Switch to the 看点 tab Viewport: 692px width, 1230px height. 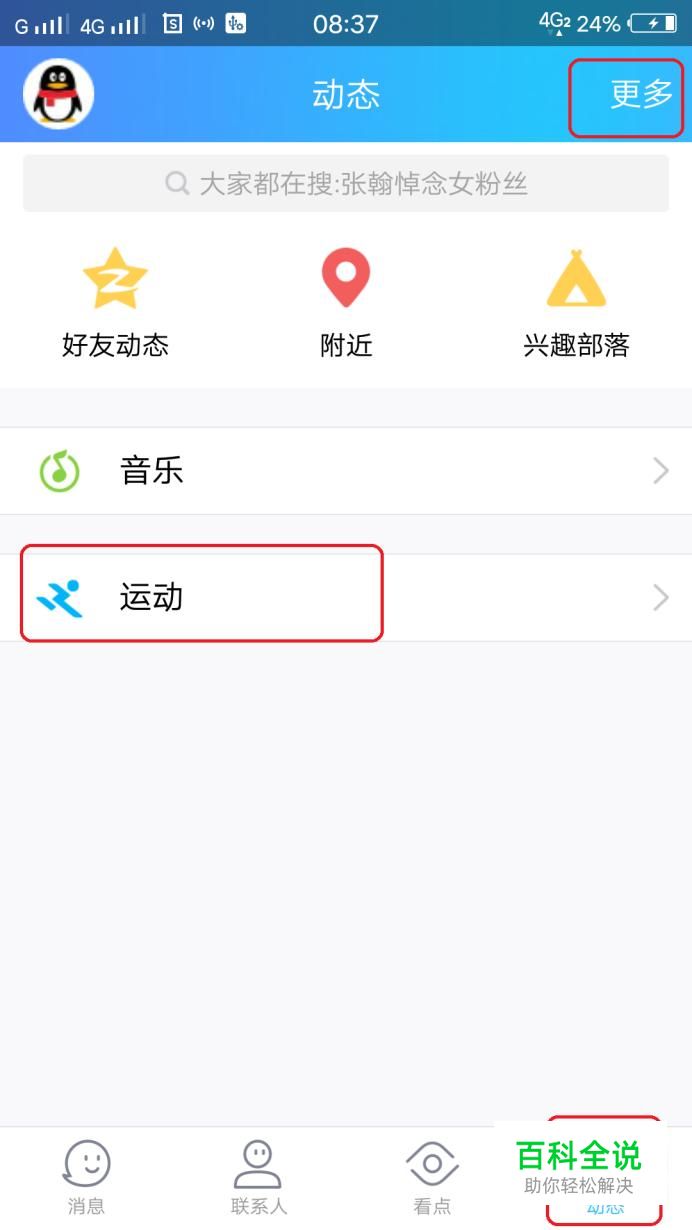point(432,1177)
